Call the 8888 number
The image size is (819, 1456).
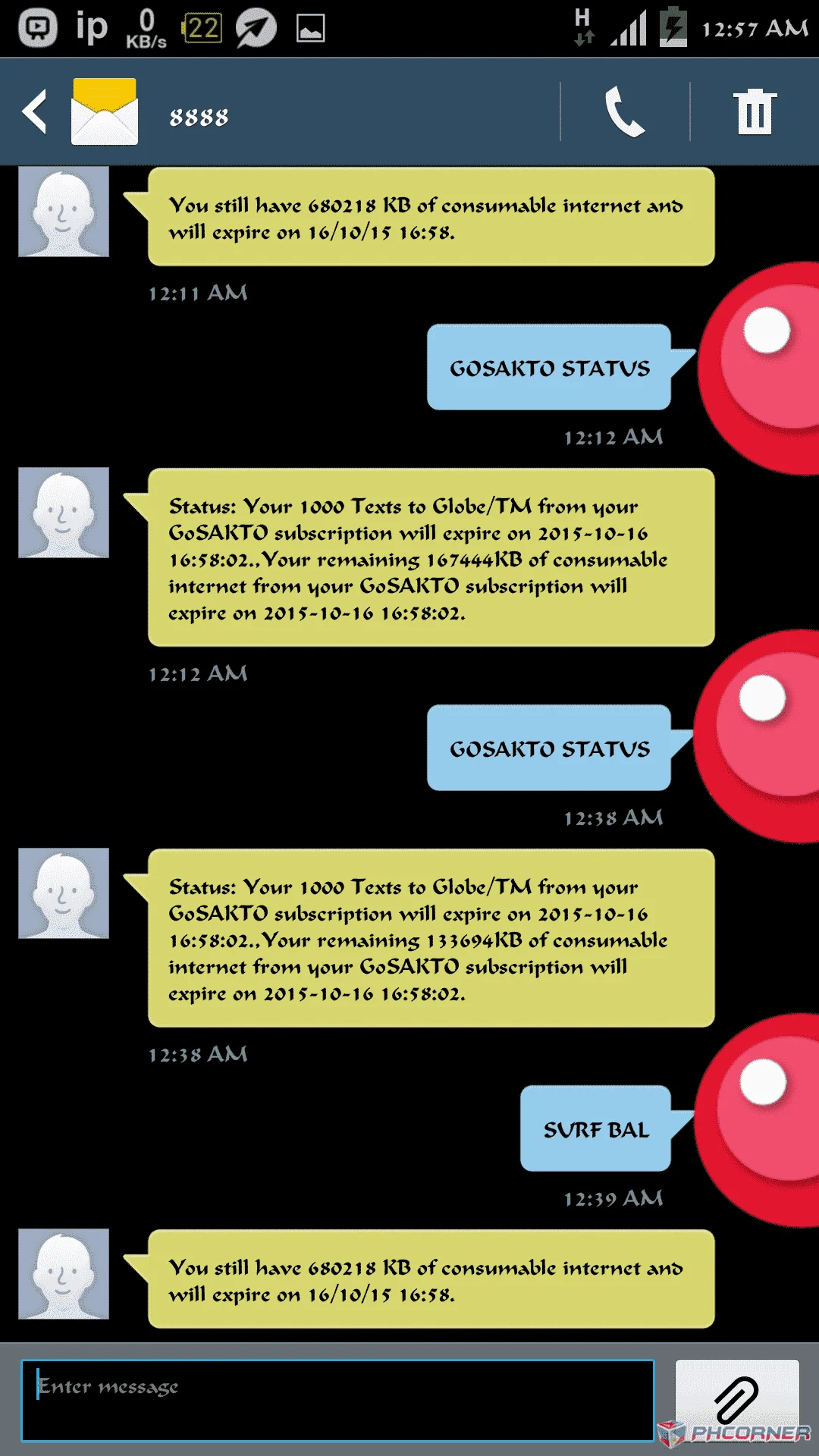click(x=625, y=112)
